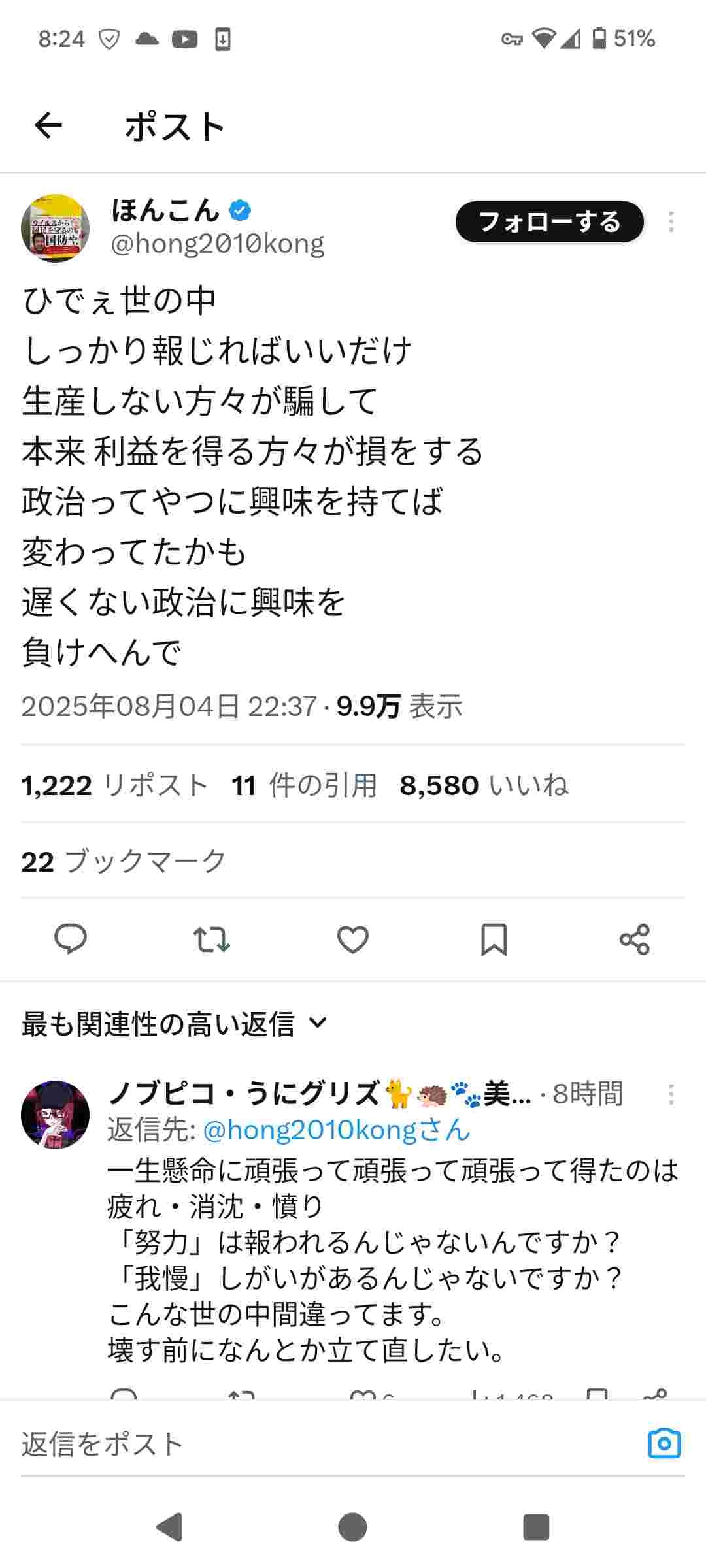
Task: Bookmark ほんこん's post
Action: pyautogui.click(x=494, y=939)
